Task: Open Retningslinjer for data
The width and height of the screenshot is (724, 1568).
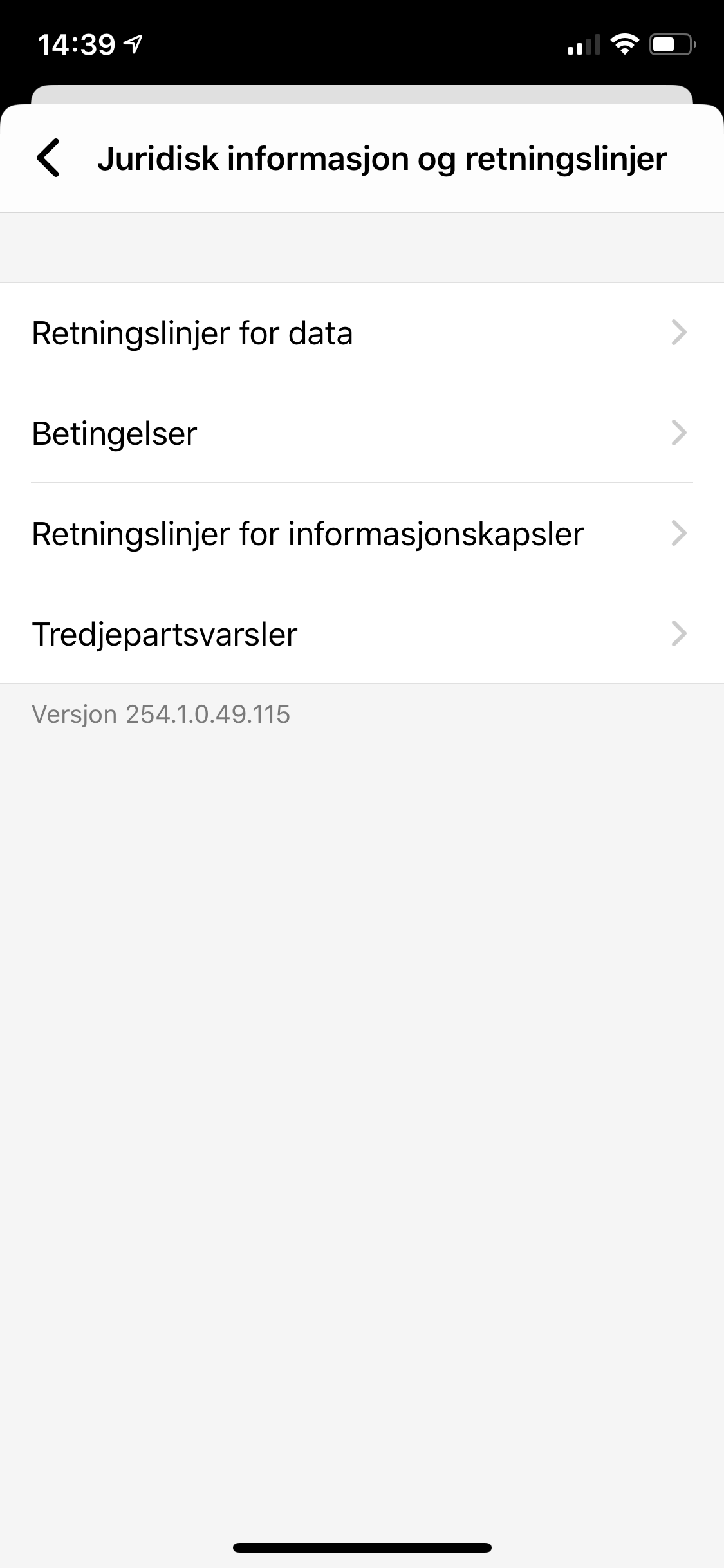Action: [362, 333]
